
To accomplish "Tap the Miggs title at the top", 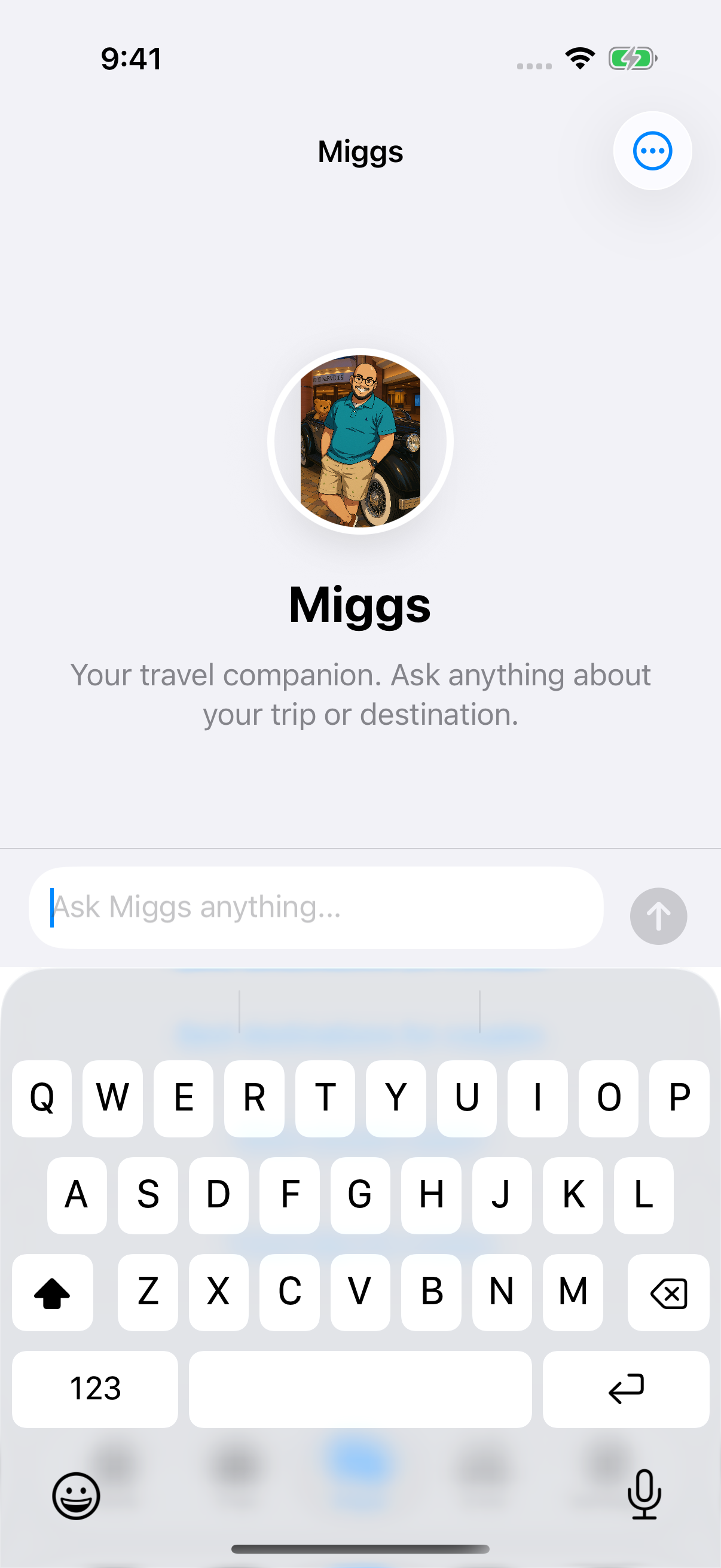I will coord(360,151).
